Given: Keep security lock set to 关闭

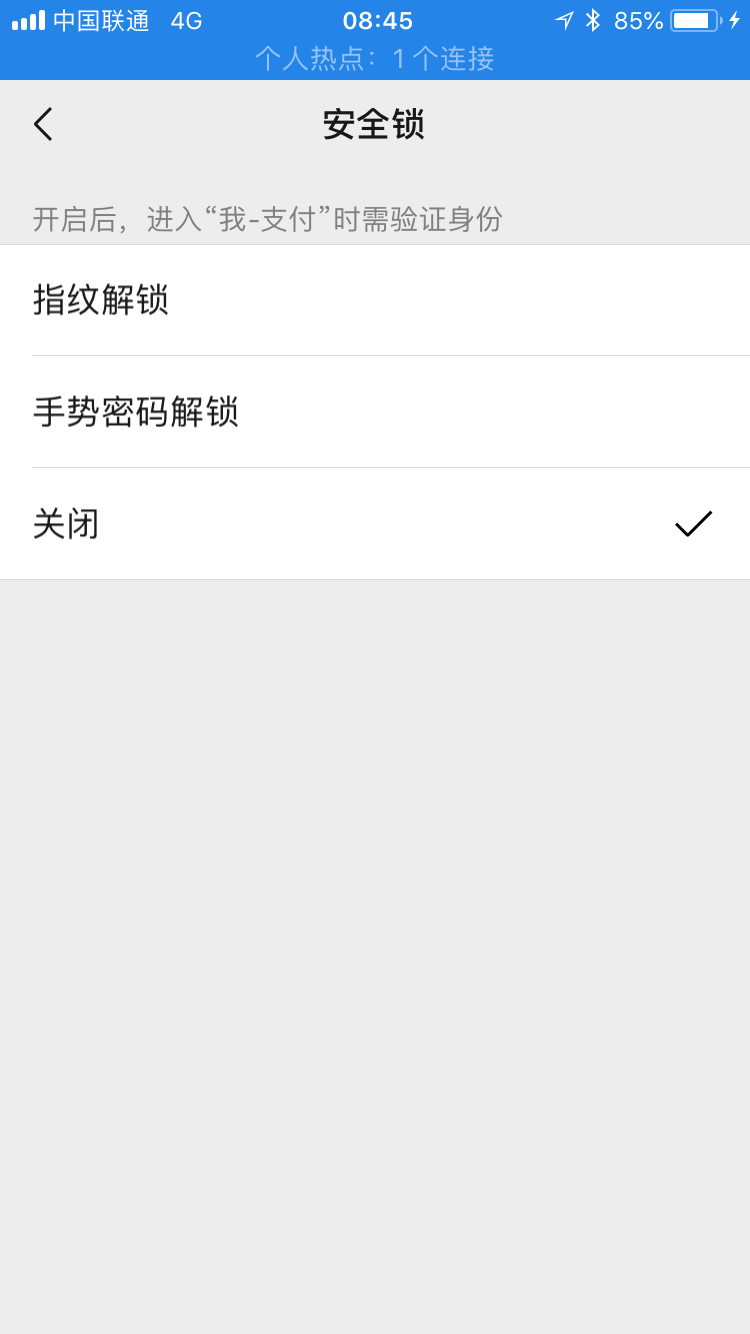Looking at the screenshot, I should (375, 523).
